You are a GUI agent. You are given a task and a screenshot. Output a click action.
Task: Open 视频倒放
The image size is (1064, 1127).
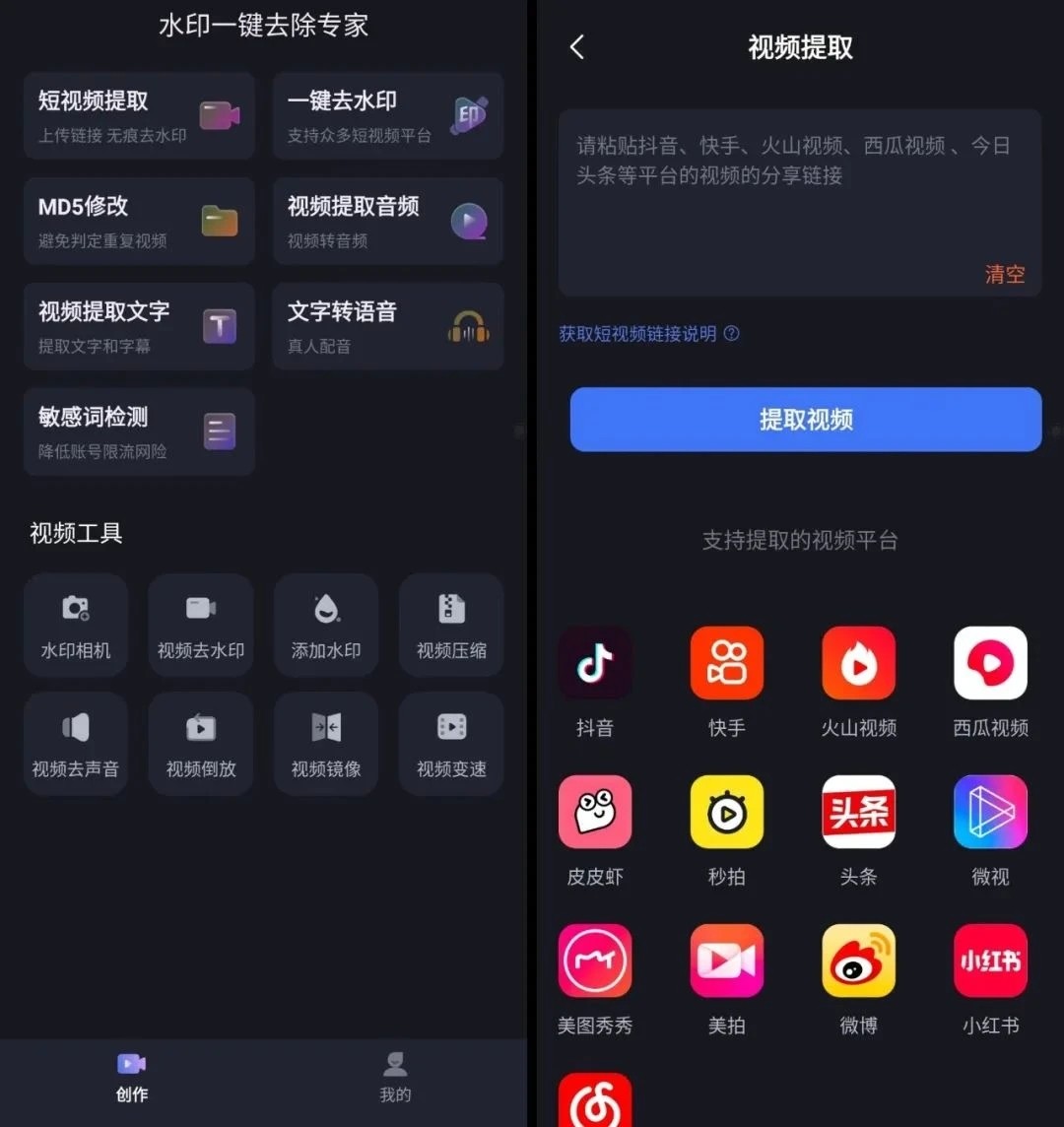[x=201, y=744]
